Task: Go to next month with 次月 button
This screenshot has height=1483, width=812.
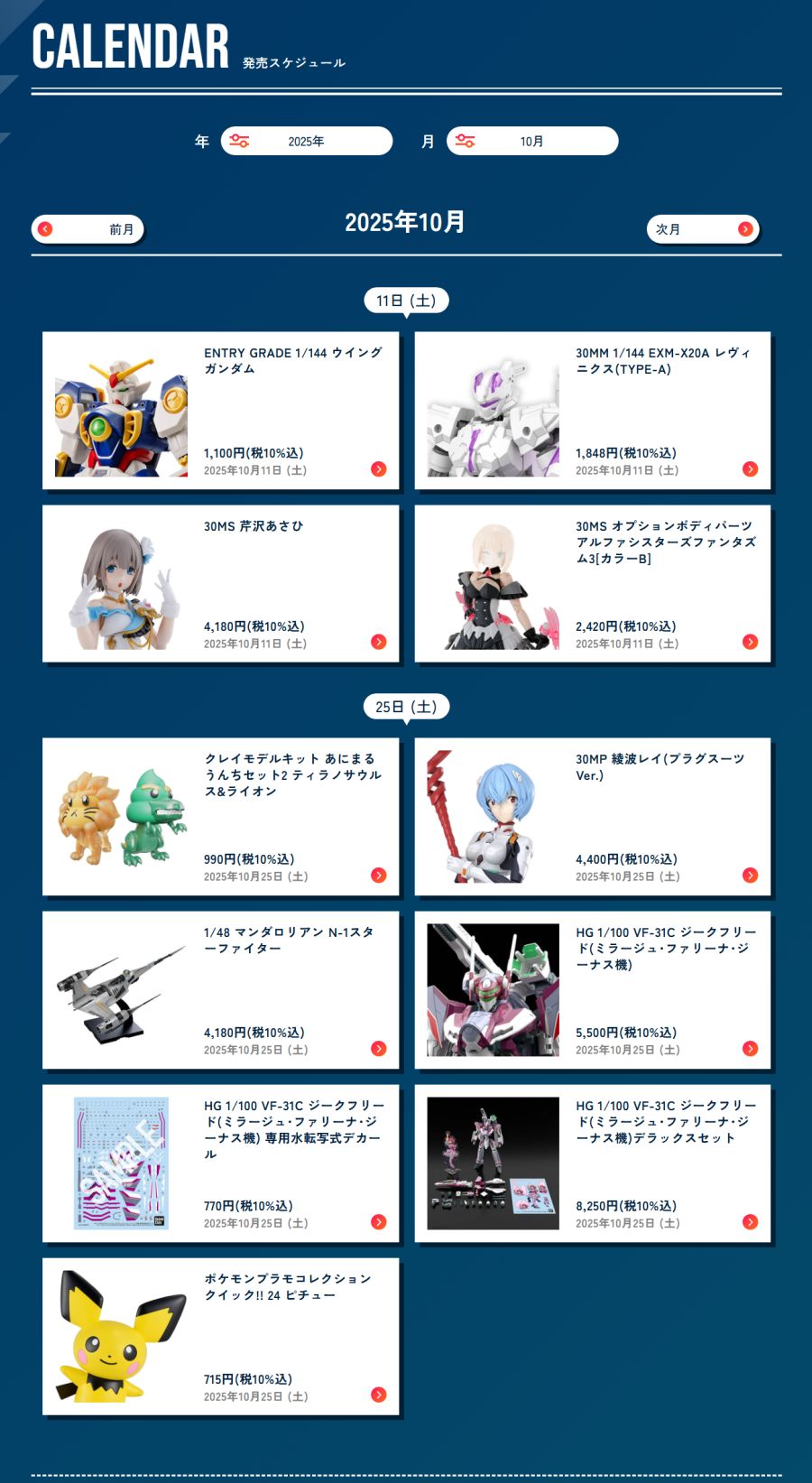Action: (x=702, y=229)
